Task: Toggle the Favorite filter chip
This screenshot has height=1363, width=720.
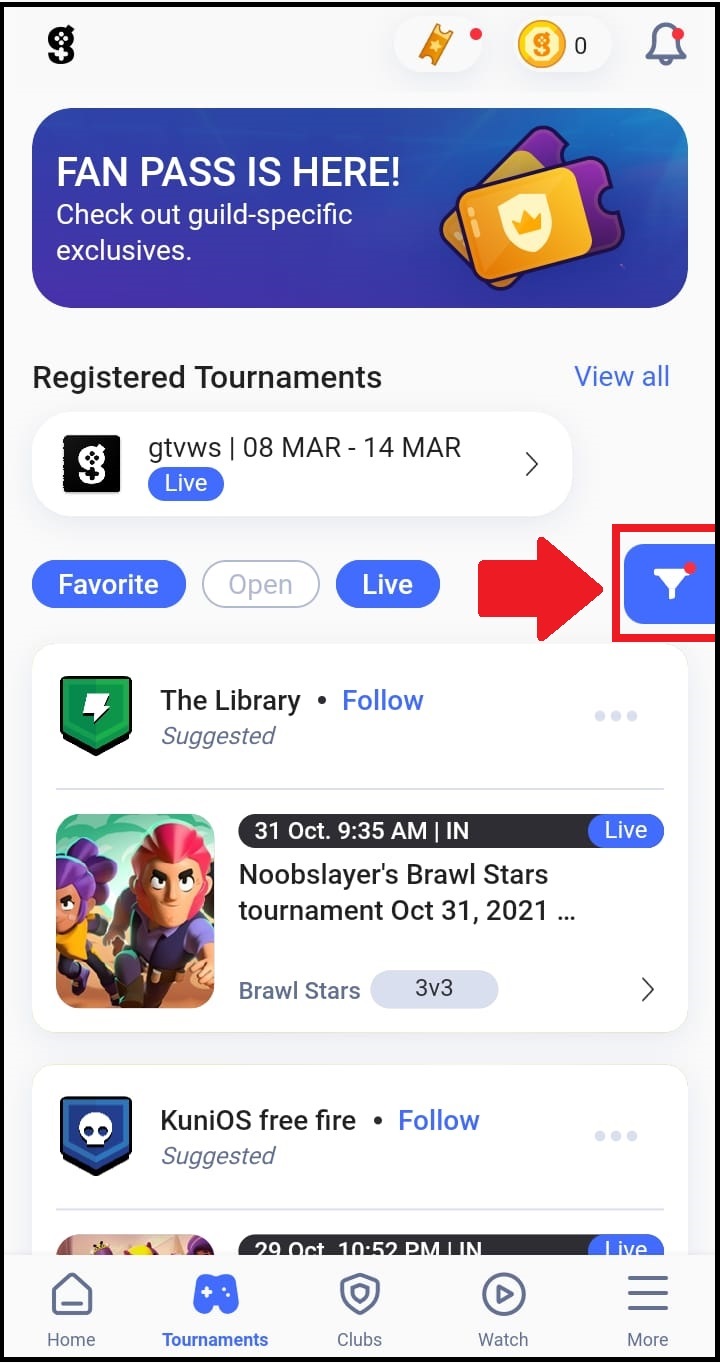Action: click(109, 584)
